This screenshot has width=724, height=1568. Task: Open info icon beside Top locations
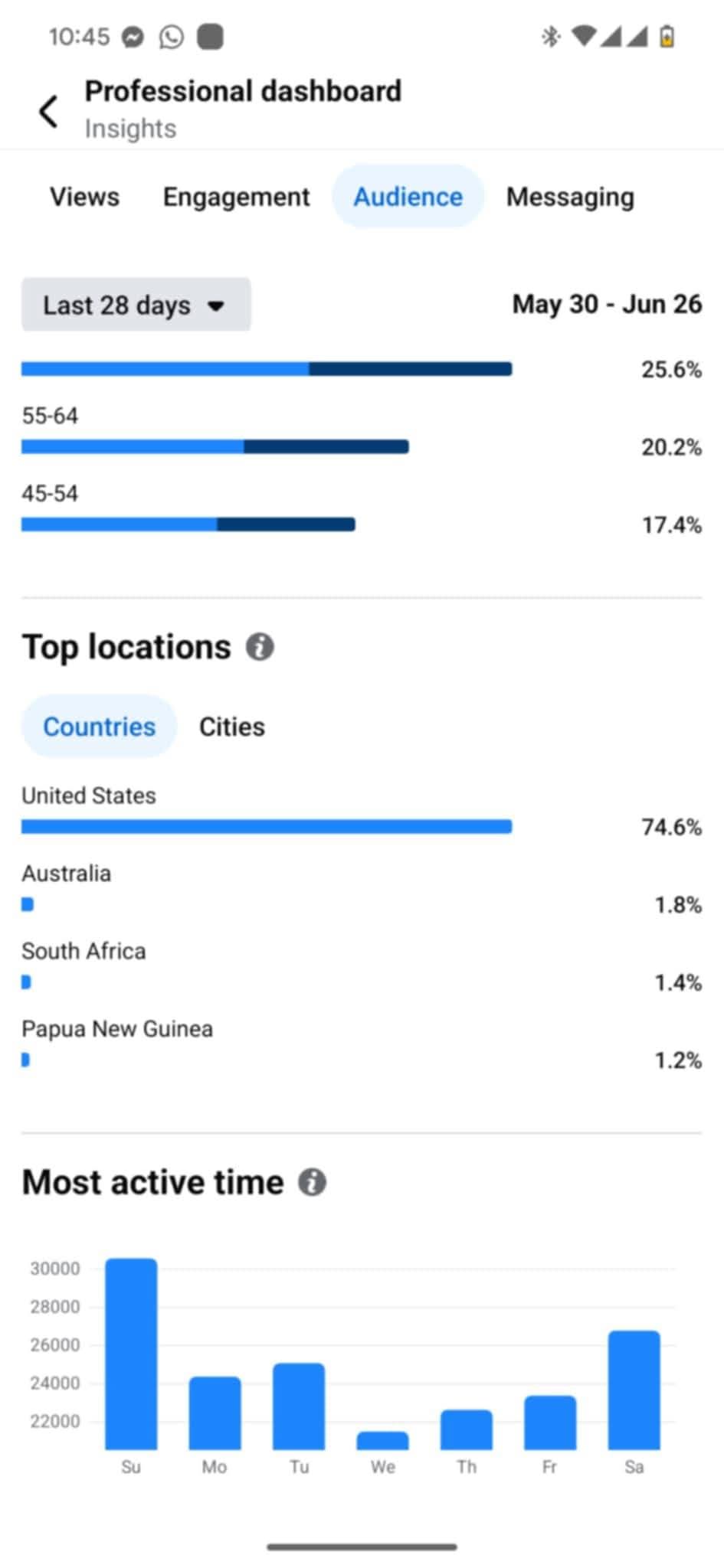click(260, 647)
